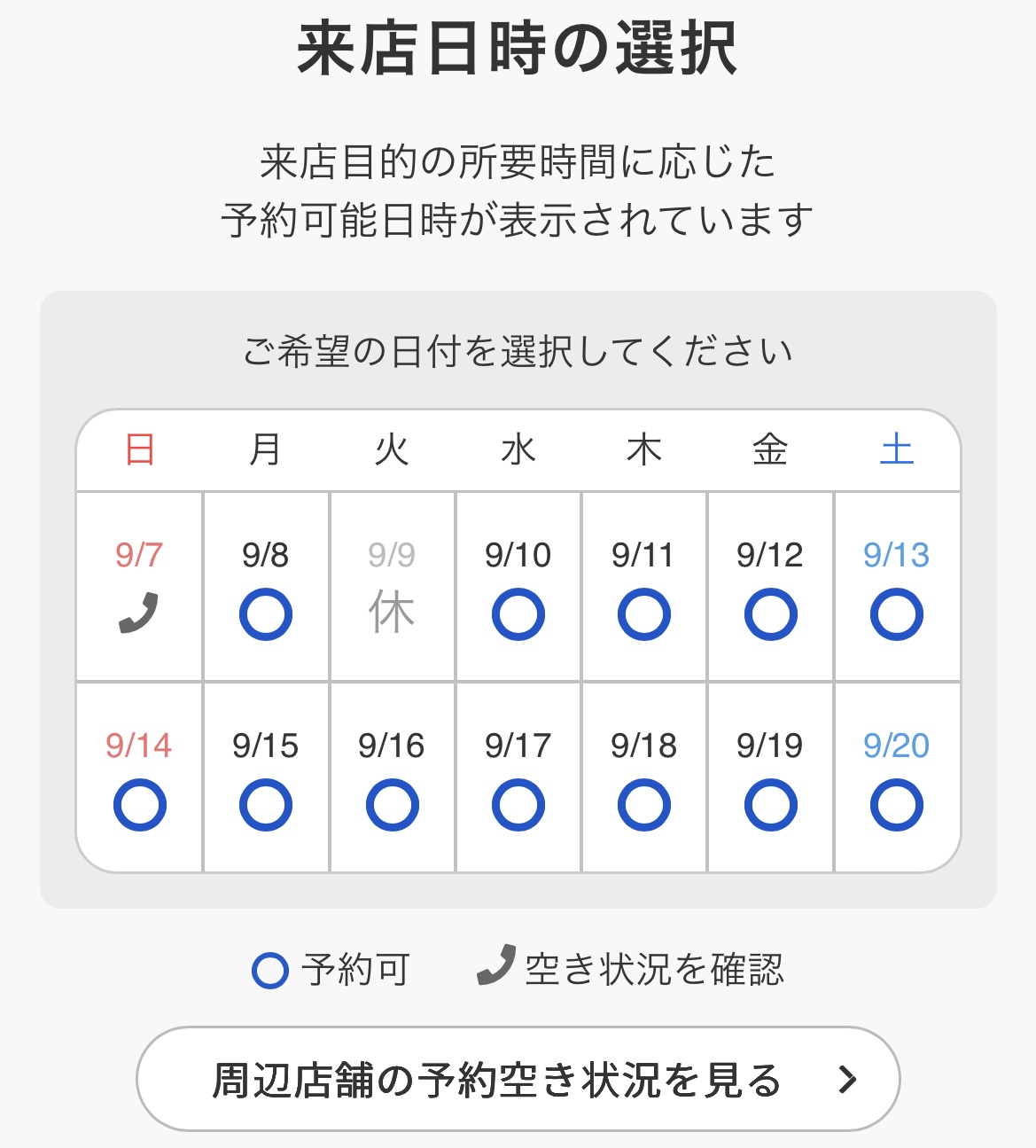The image size is (1036, 1148).
Task: Click the 日 column header
Action: tap(139, 450)
